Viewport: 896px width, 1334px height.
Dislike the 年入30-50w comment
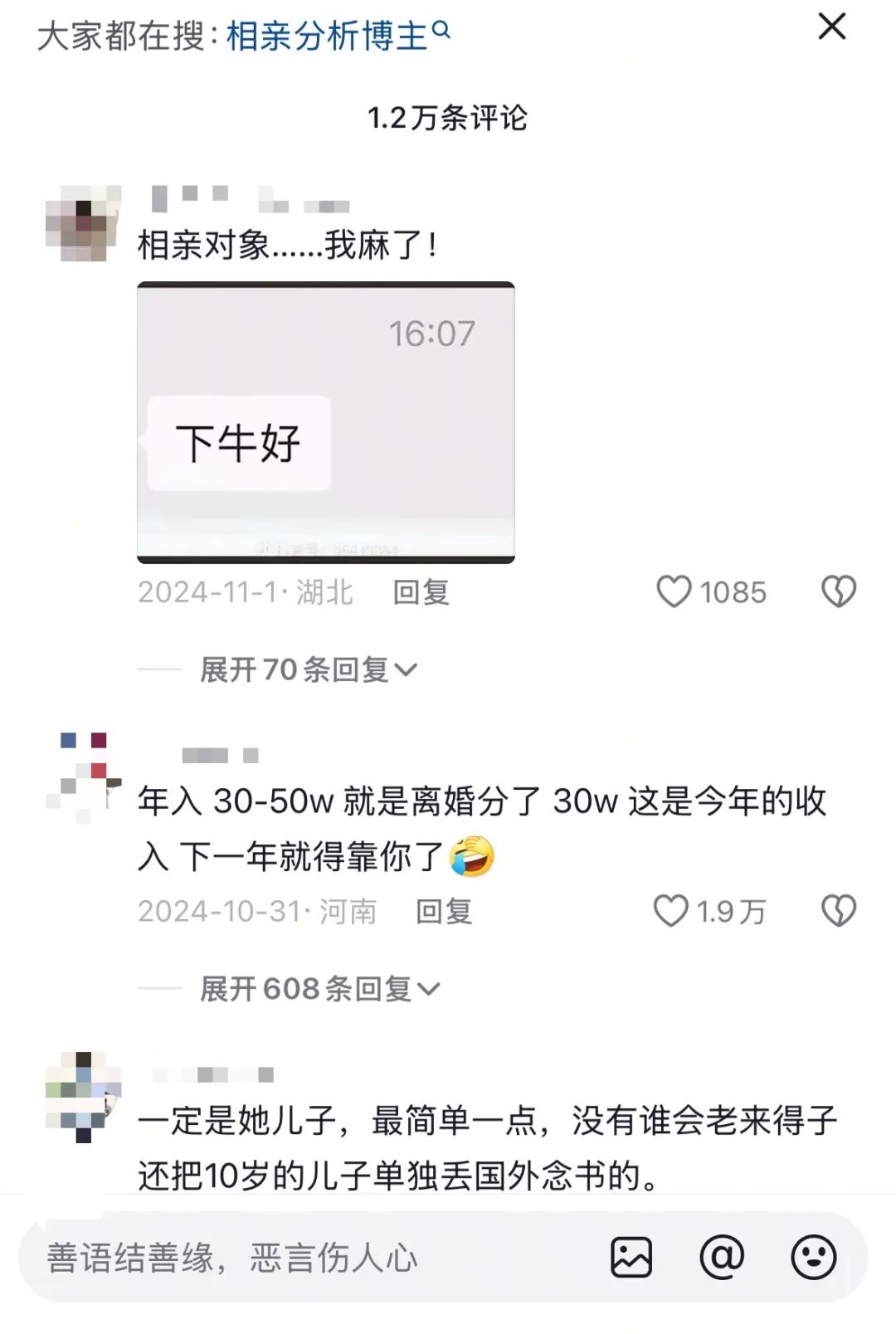point(838,911)
